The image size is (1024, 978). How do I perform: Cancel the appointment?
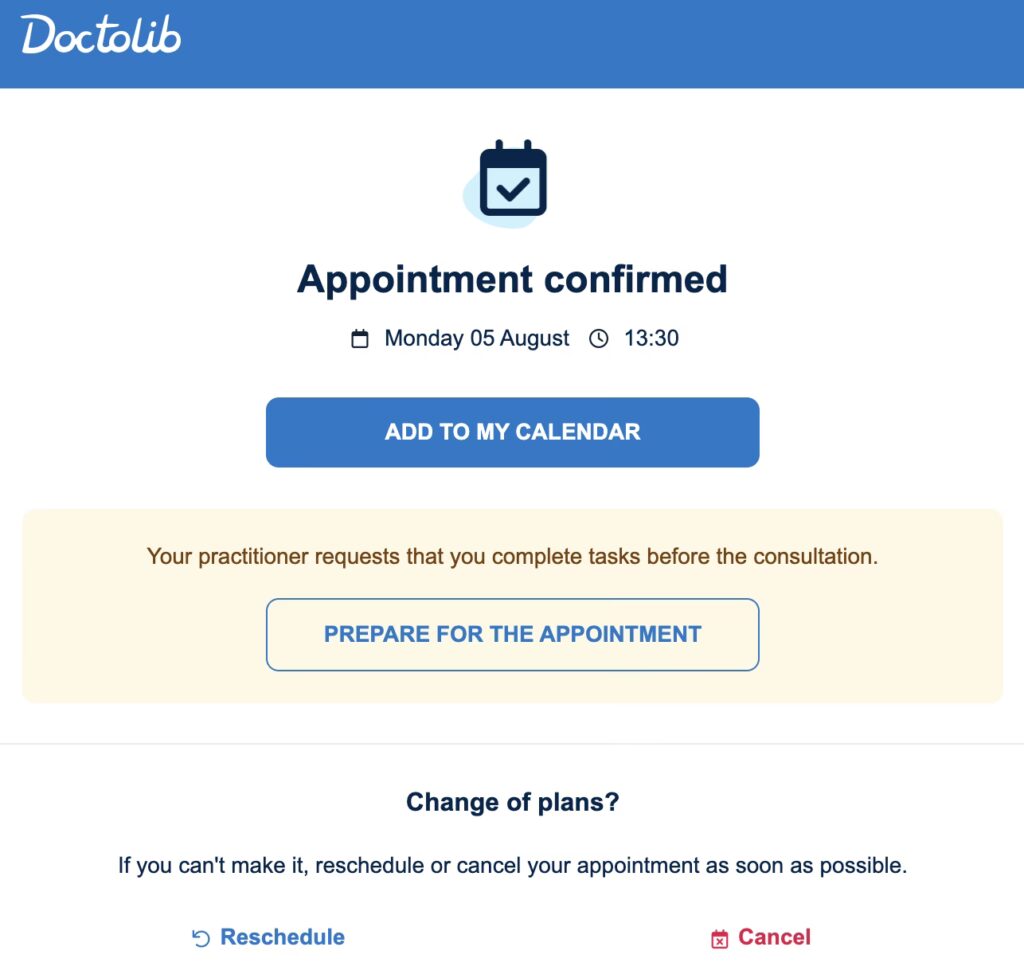point(761,937)
